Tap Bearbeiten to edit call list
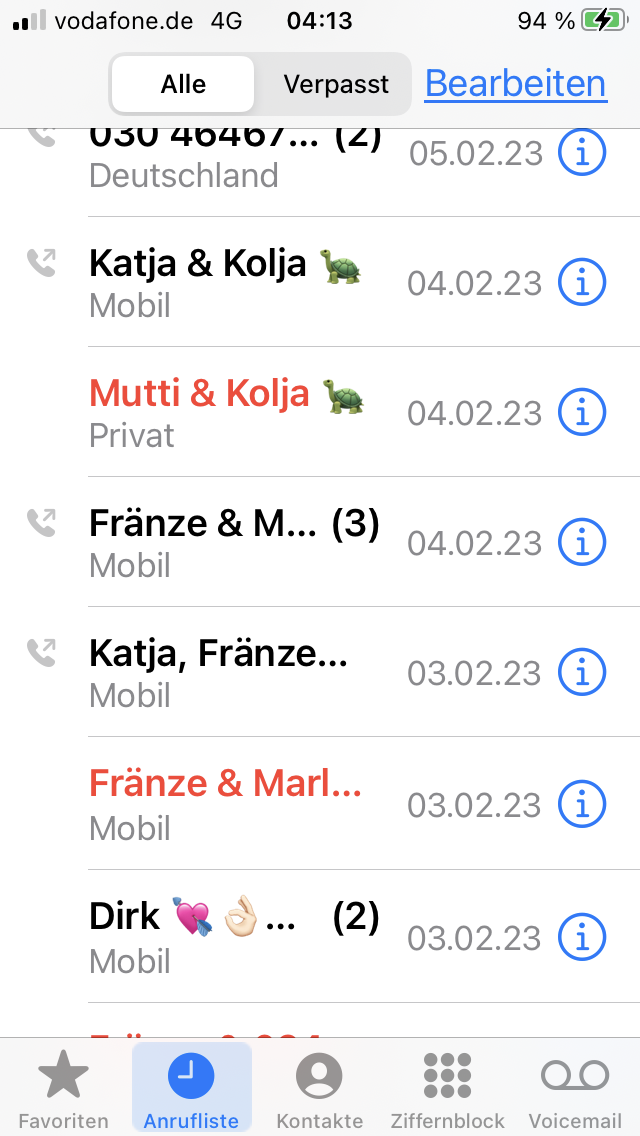Viewport: 640px width, 1136px height. (x=515, y=84)
